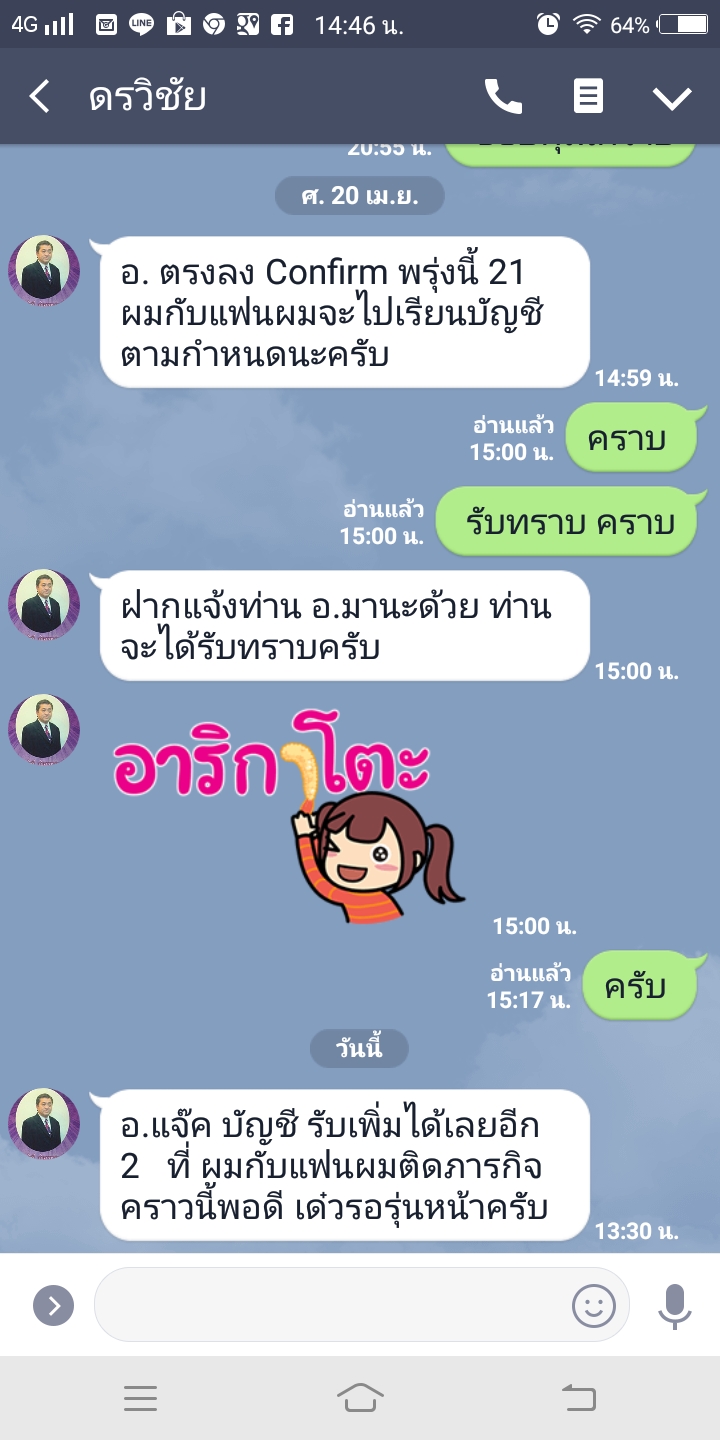Image resolution: width=720 pixels, height=1440 pixels.
Task: Open the chat notes icon
Action: point(588,97)
